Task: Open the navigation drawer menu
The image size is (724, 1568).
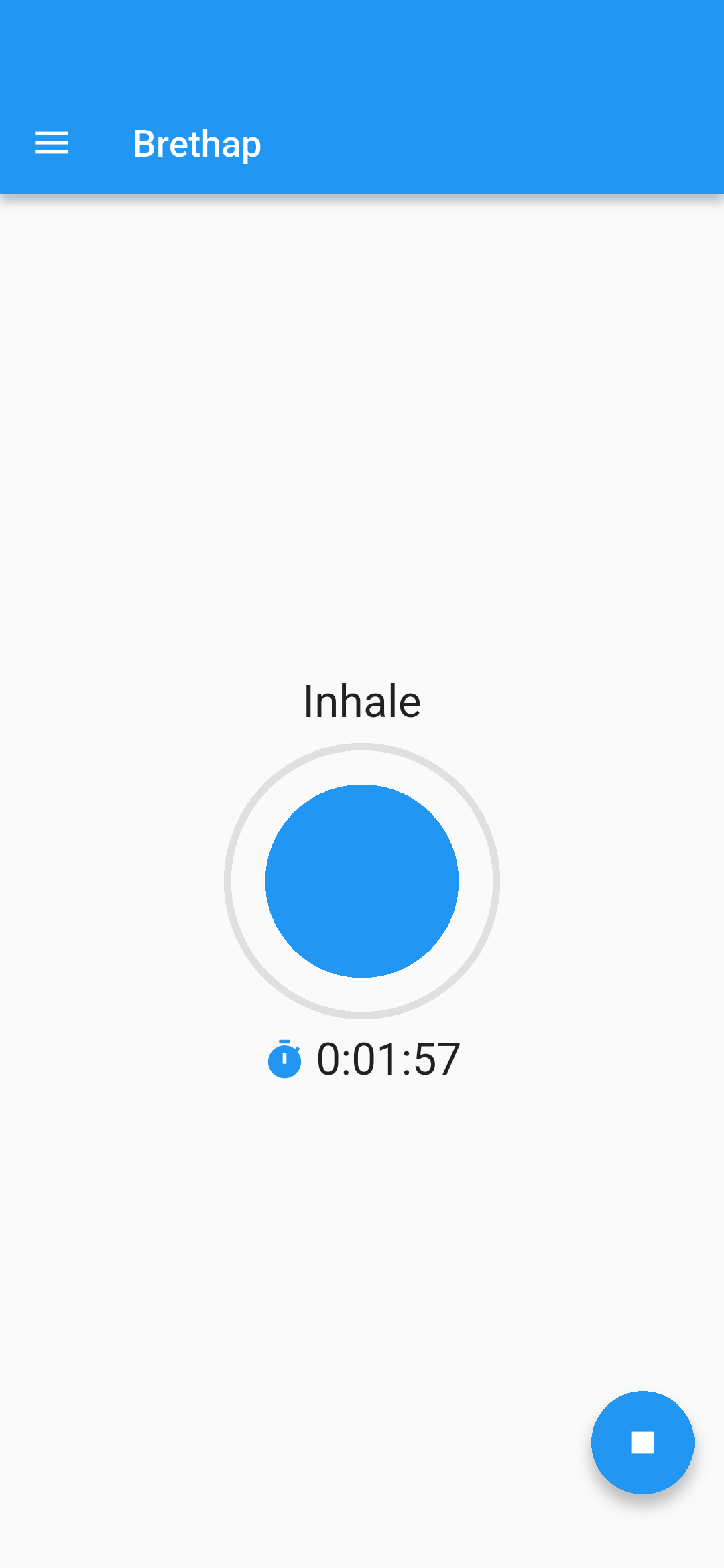Action: (52, 143)
